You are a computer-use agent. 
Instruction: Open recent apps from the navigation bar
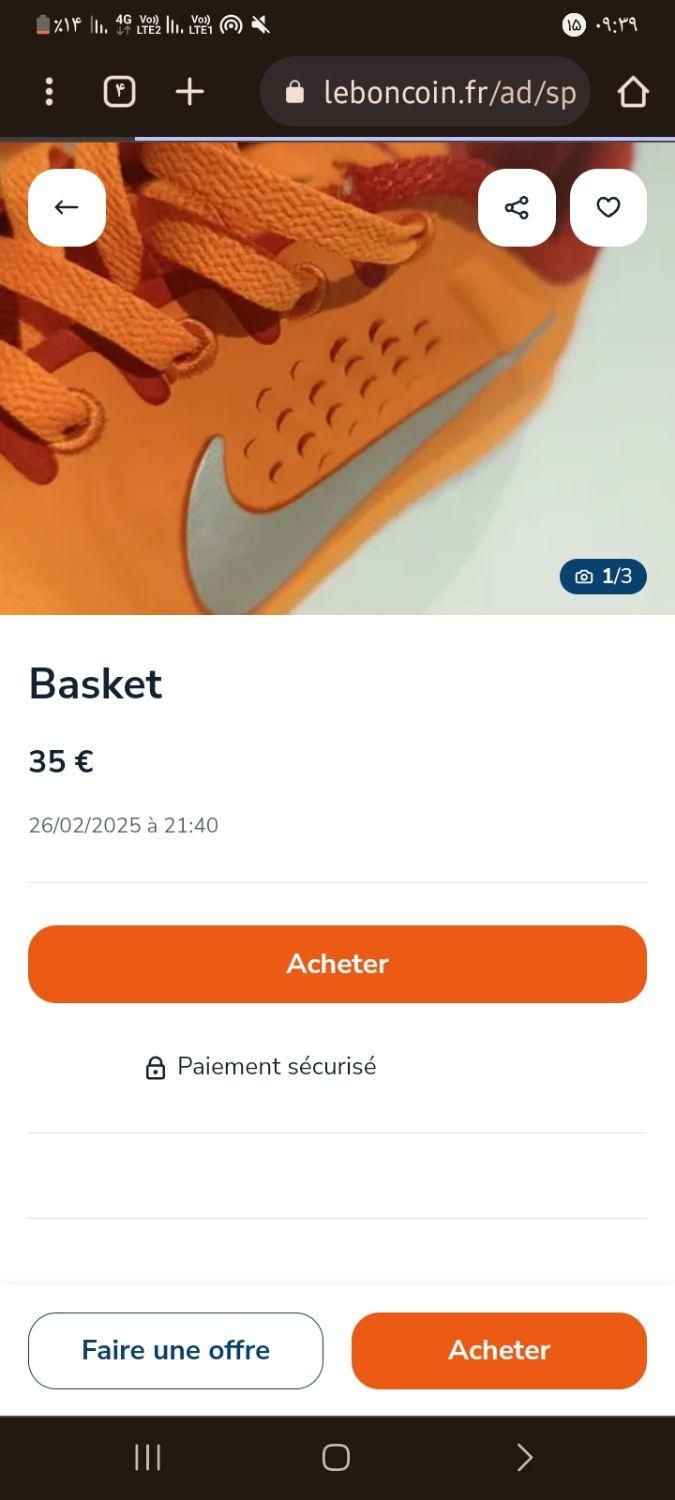tap(148, 1457)
